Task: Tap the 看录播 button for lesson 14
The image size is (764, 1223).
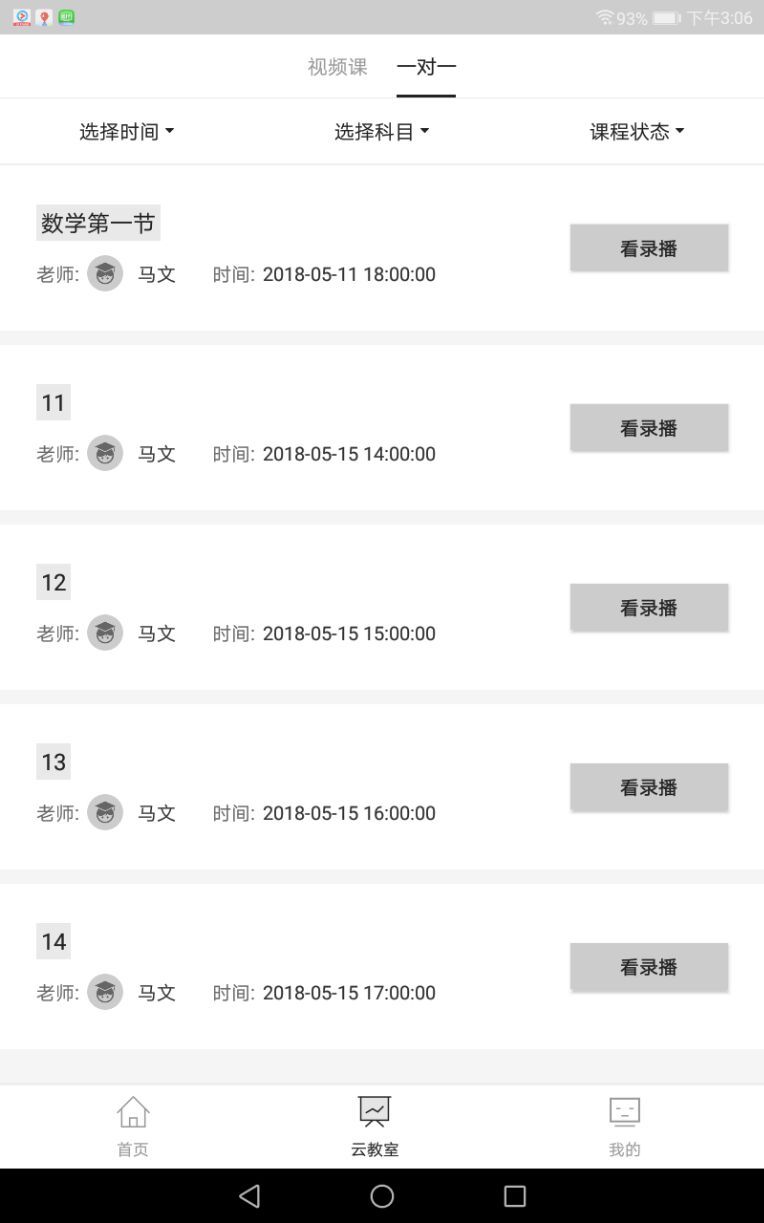Action: click(649, 966)
